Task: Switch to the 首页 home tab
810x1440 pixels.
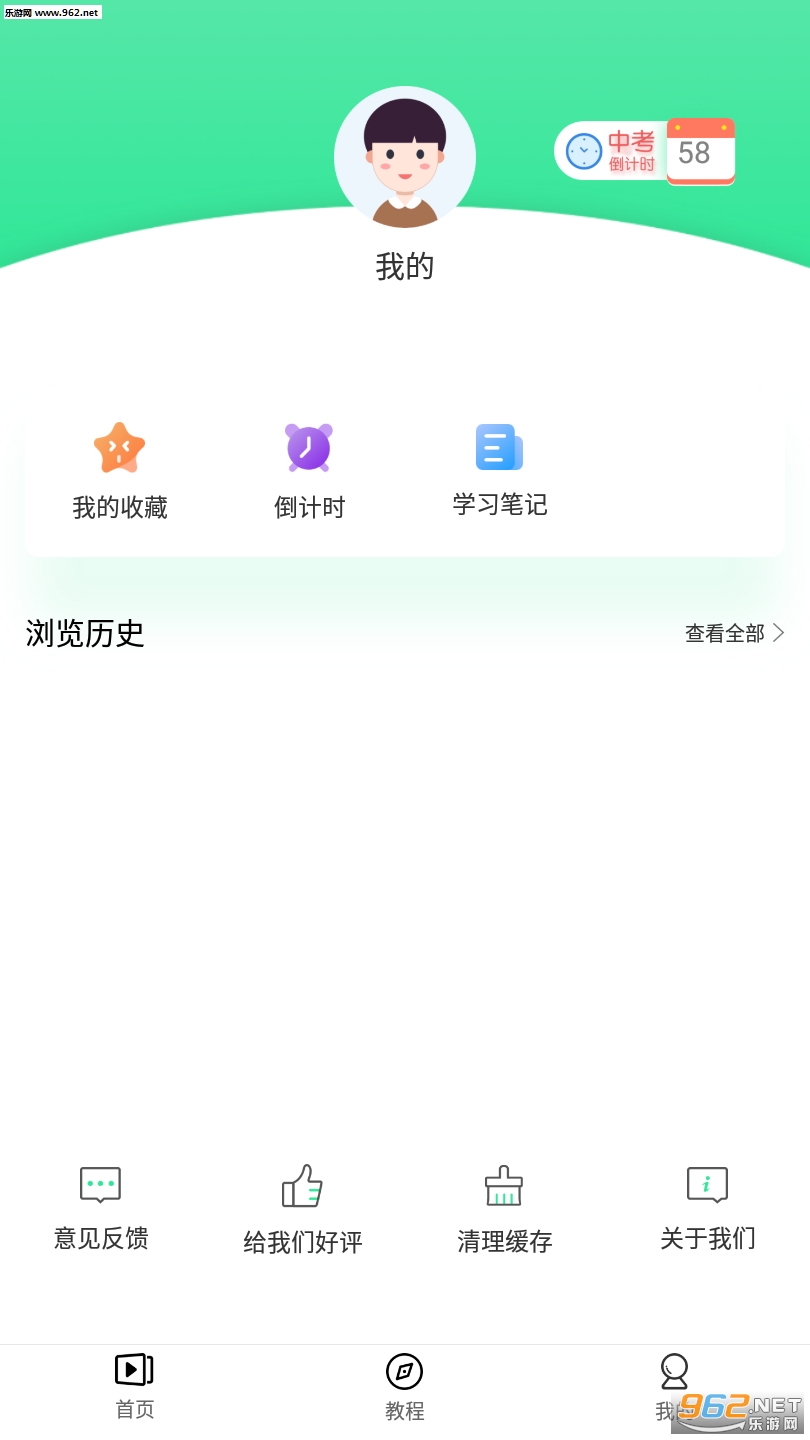Action: pyautogui.click(x=135, y=1386)
